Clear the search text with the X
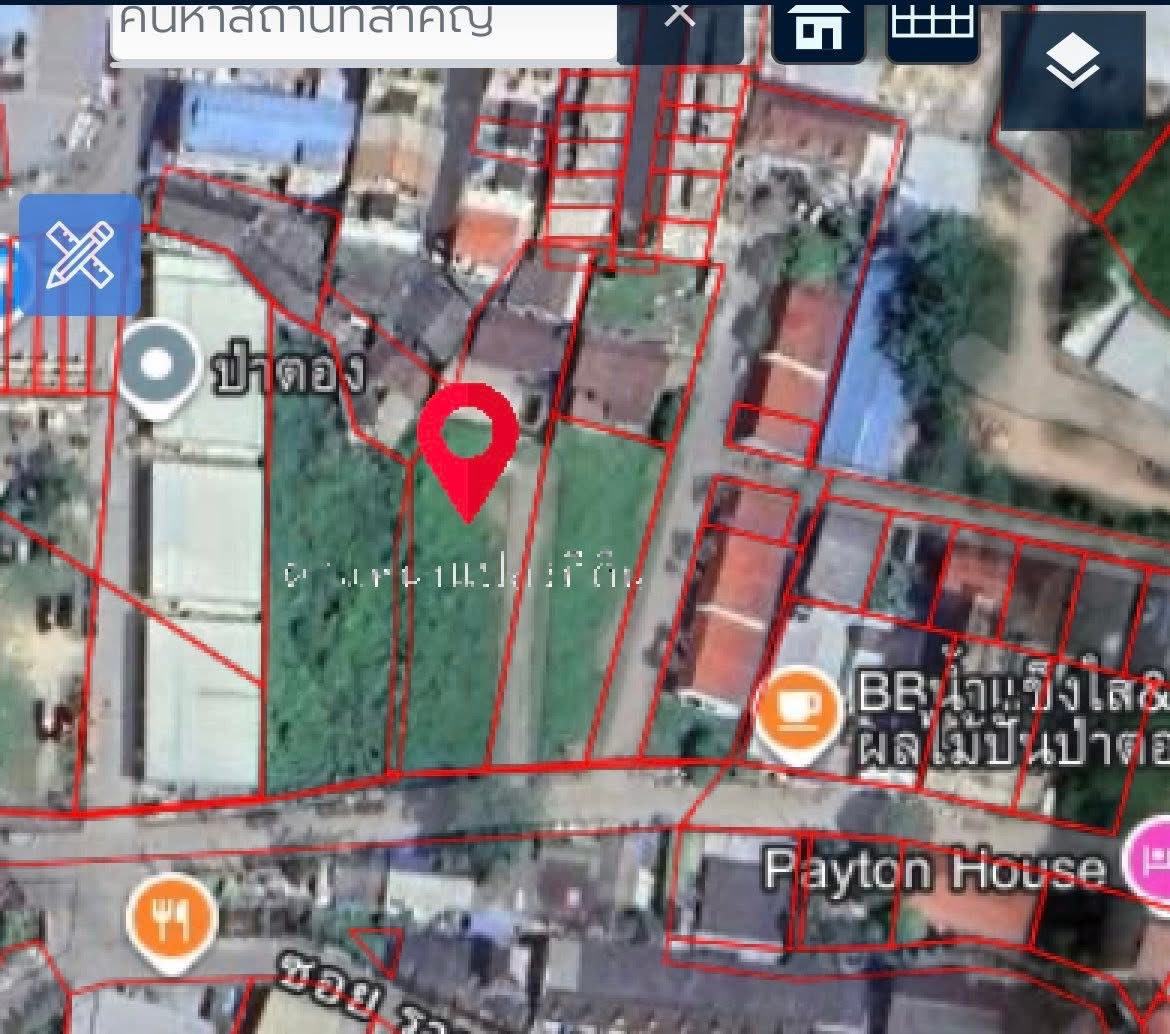This screenshot has width=1170, height=1034. point(680,18)
